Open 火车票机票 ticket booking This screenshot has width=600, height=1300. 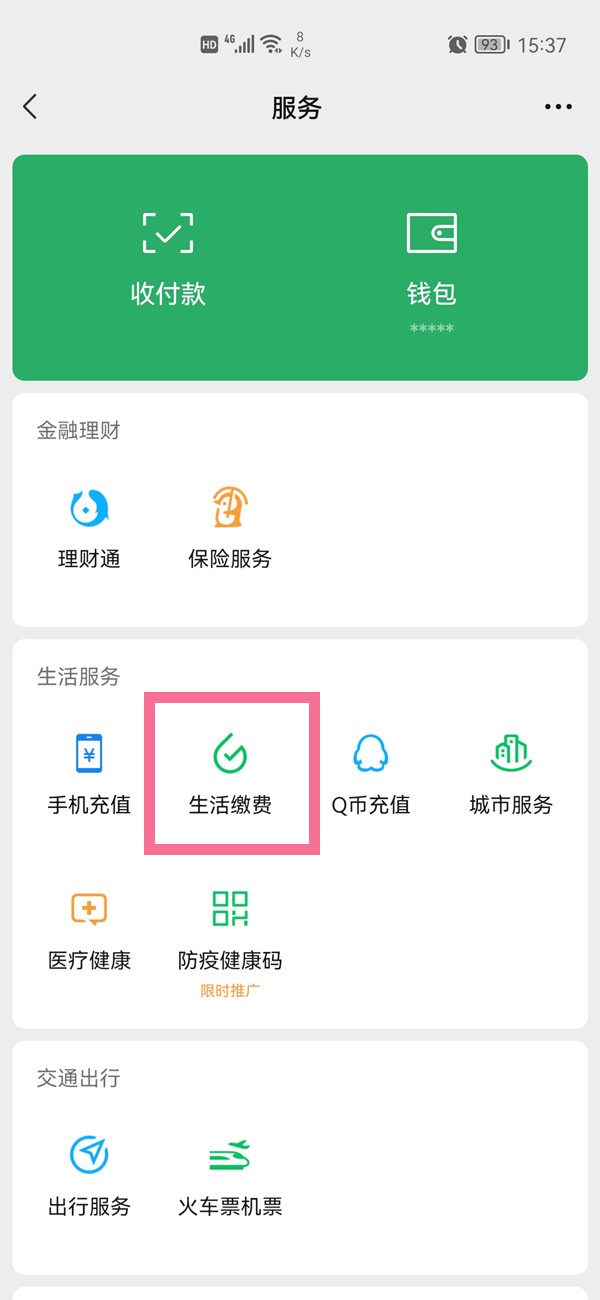point(230,1176)
